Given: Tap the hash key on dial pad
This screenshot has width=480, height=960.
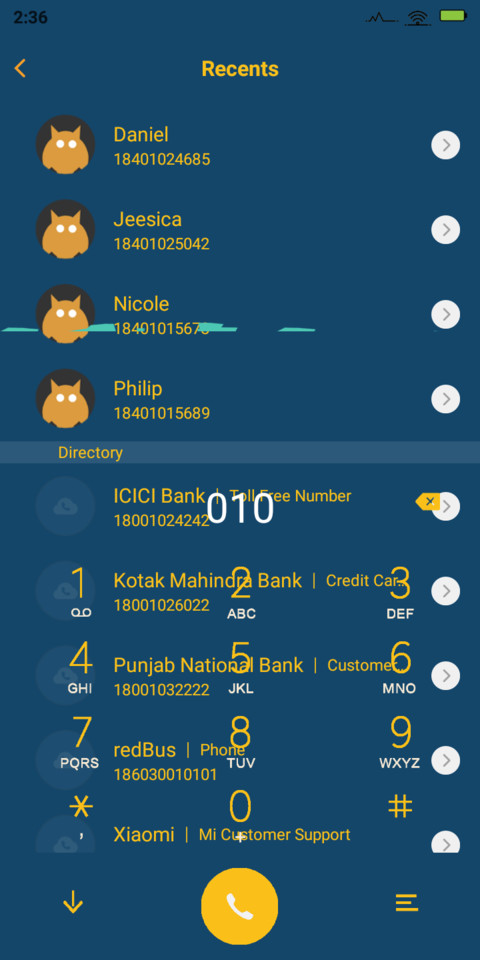Looking at the screenshot, I should [x=400, y=807].
